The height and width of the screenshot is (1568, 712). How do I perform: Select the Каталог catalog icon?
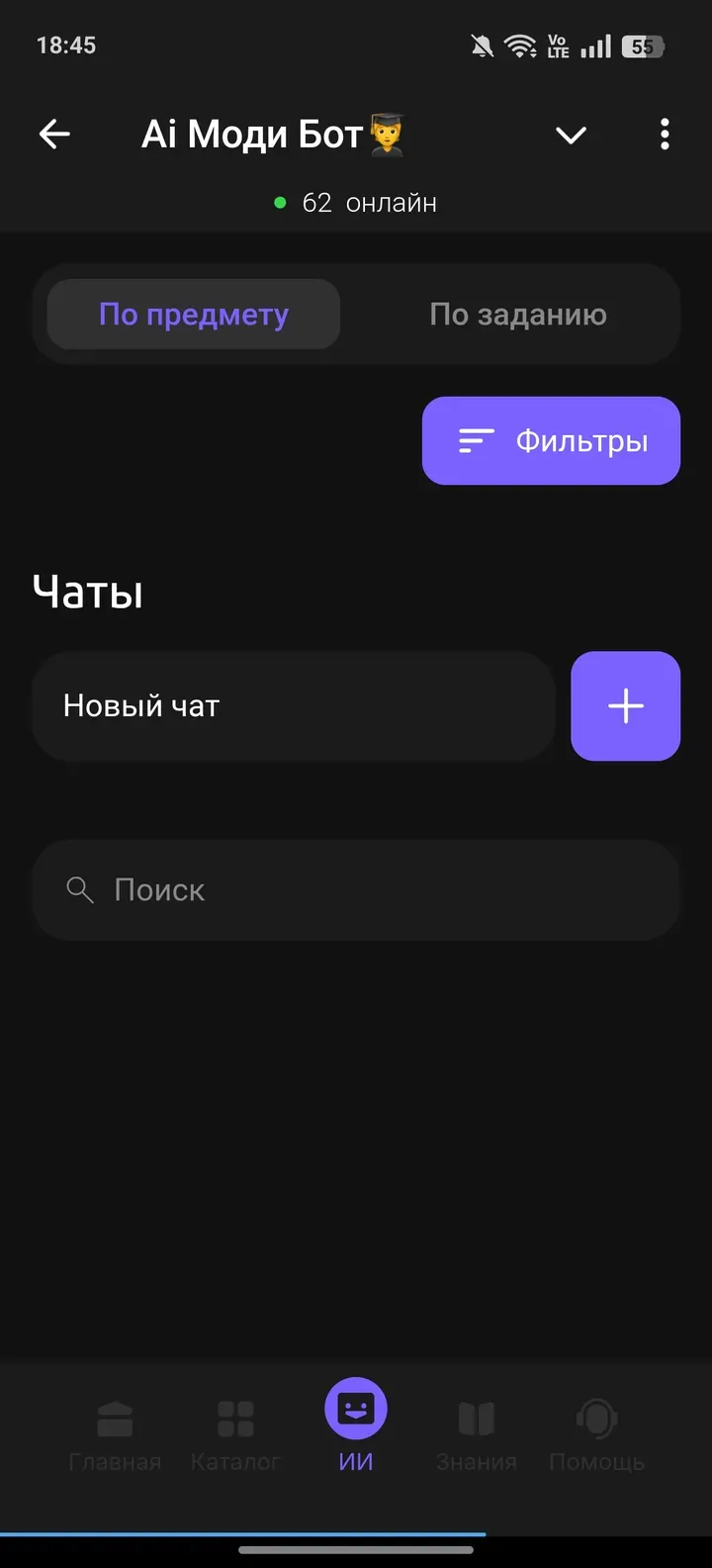(235, 1418)
